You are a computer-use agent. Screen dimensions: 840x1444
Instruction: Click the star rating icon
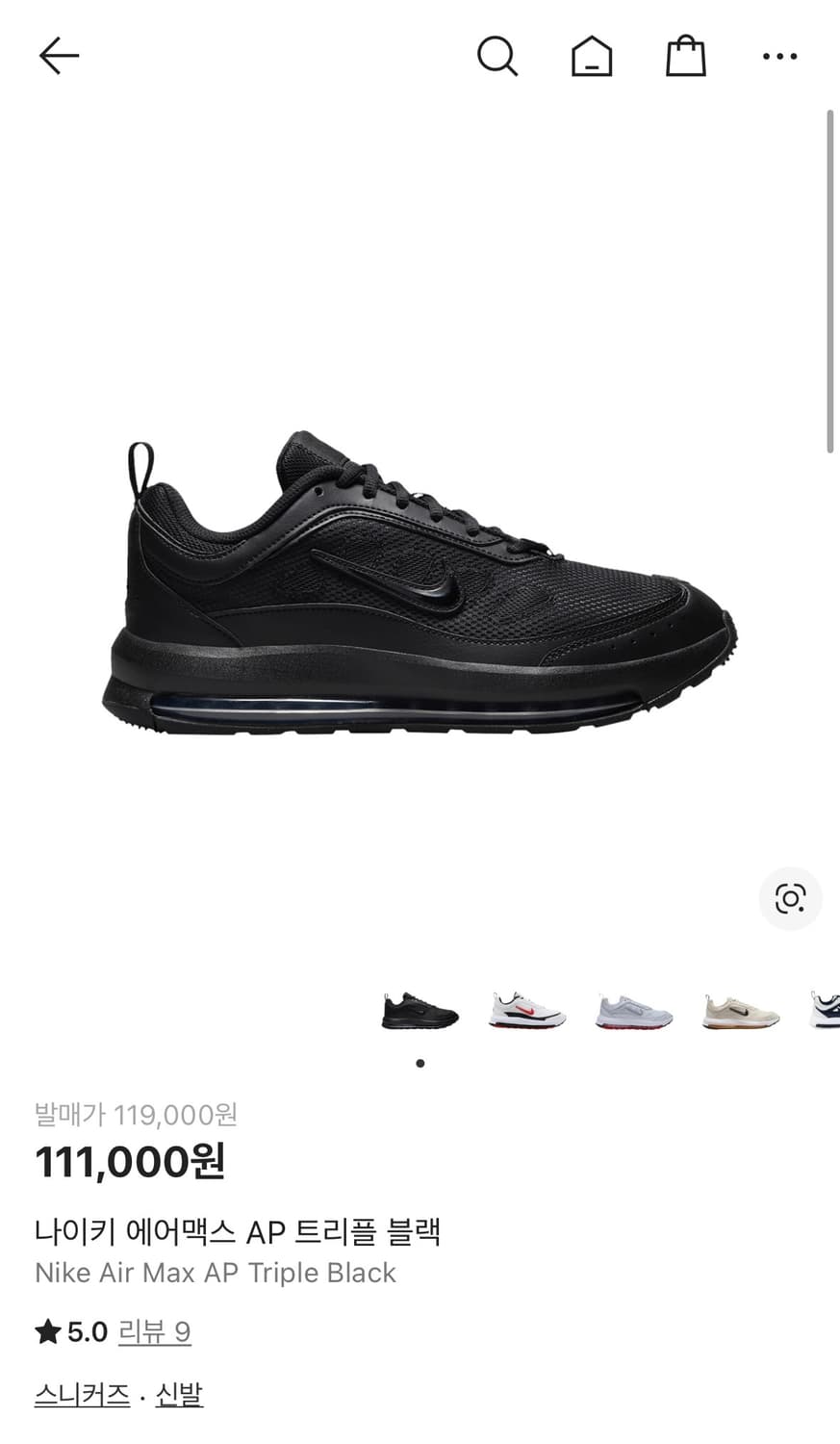pyautogui.click(x=47, y=1332)
